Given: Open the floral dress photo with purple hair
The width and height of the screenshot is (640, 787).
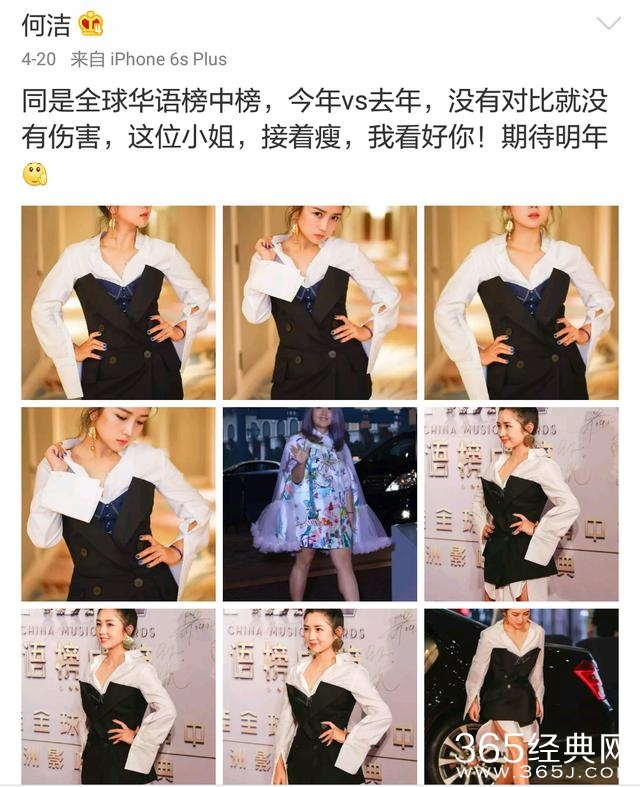Looking at the screenshot, I should (319, 503).
